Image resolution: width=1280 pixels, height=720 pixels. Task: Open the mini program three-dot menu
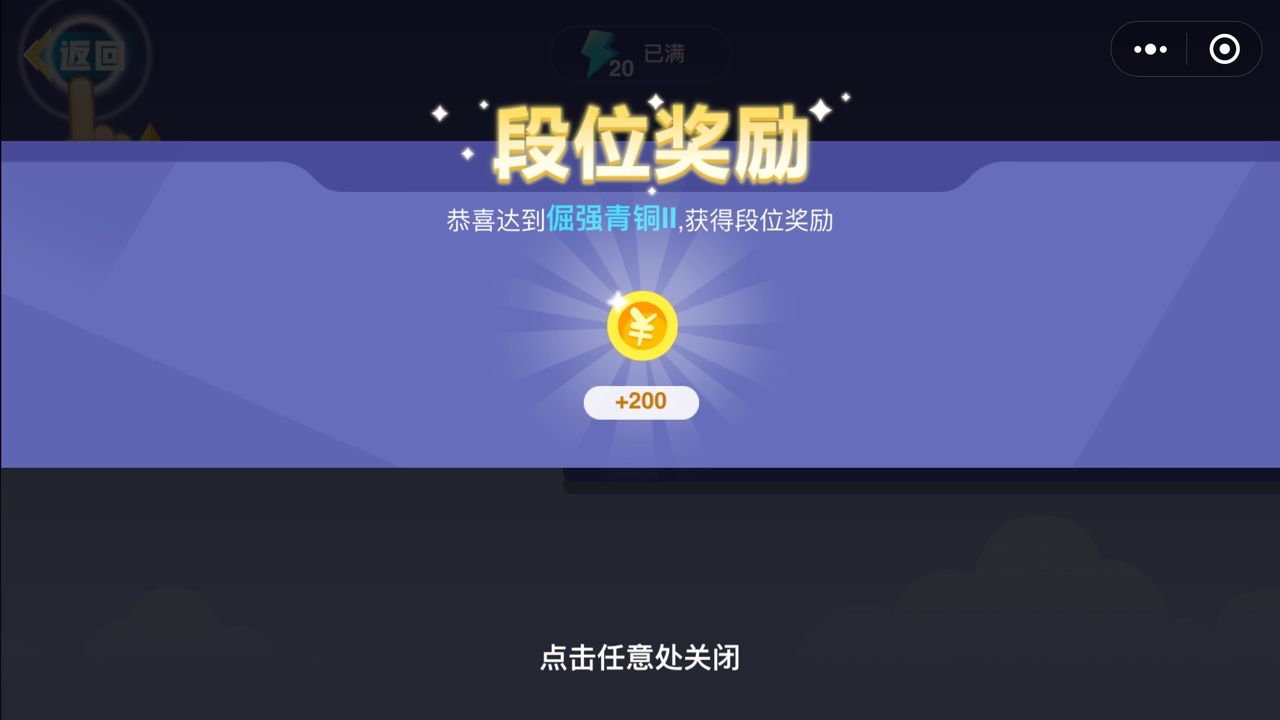click(x=1150, y=49)
